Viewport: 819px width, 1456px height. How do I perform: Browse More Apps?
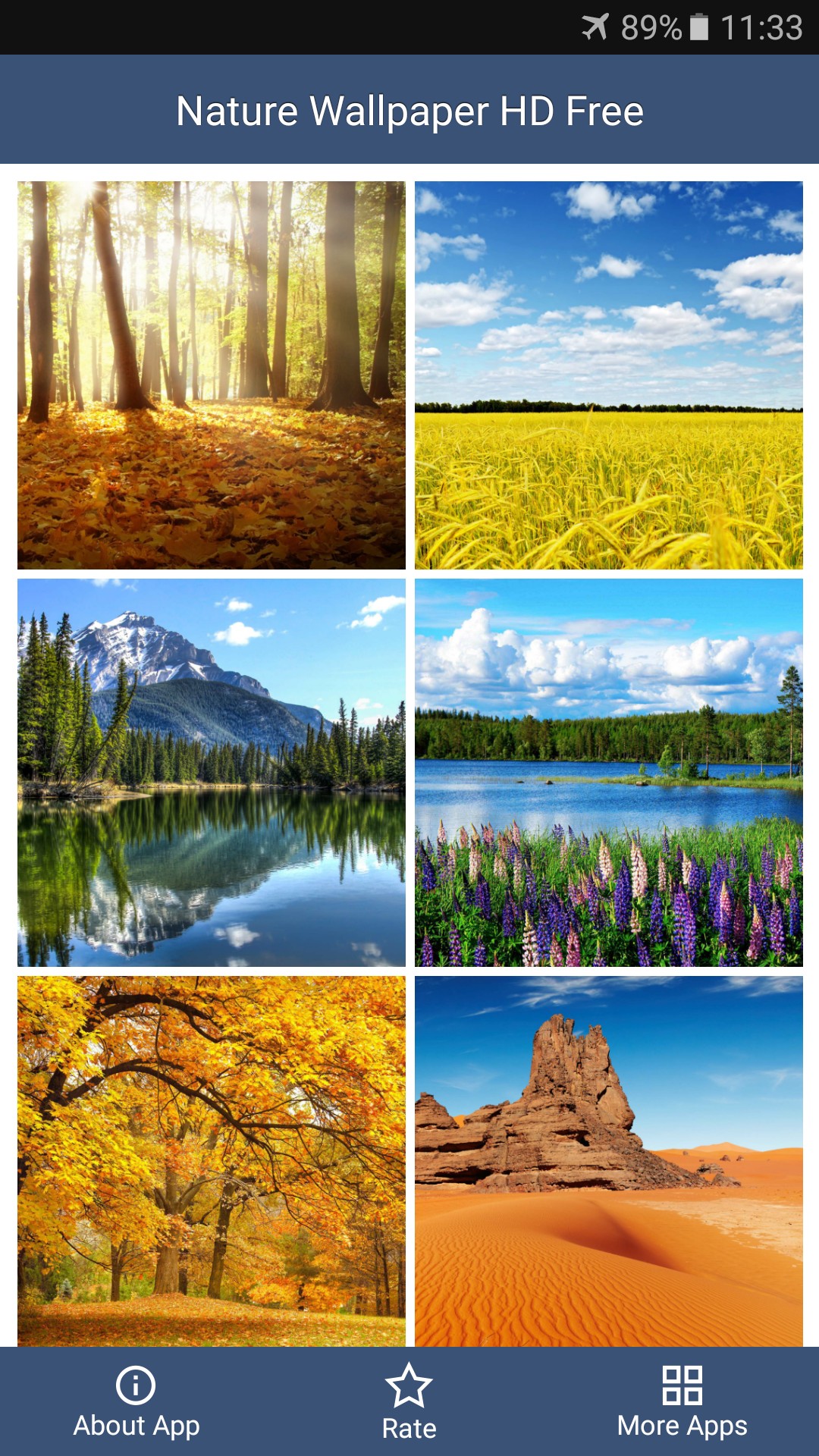tap(682, 1401)
